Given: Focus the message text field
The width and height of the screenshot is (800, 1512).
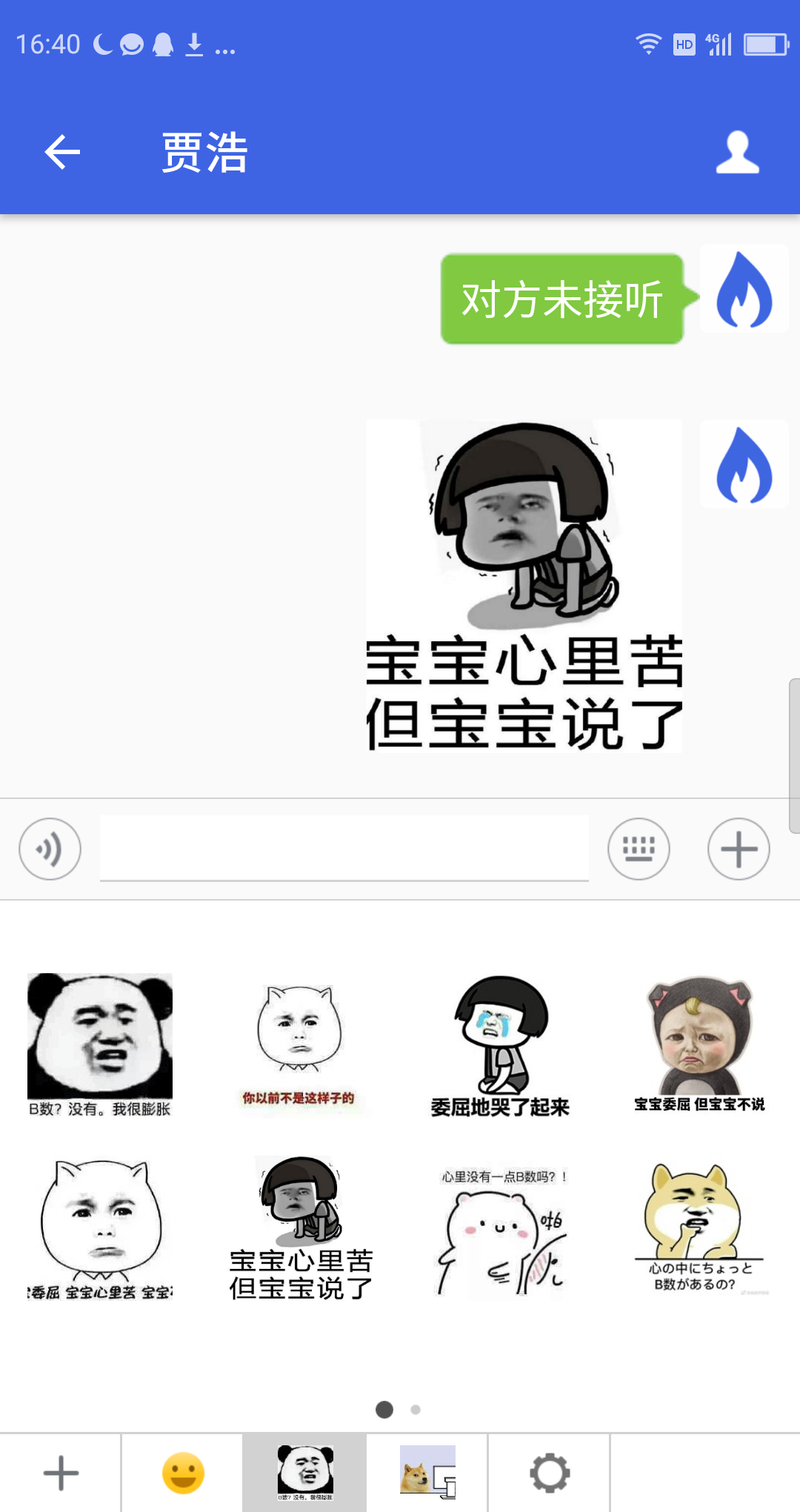Looking at the screenshot, I should (x=344, y=848).
